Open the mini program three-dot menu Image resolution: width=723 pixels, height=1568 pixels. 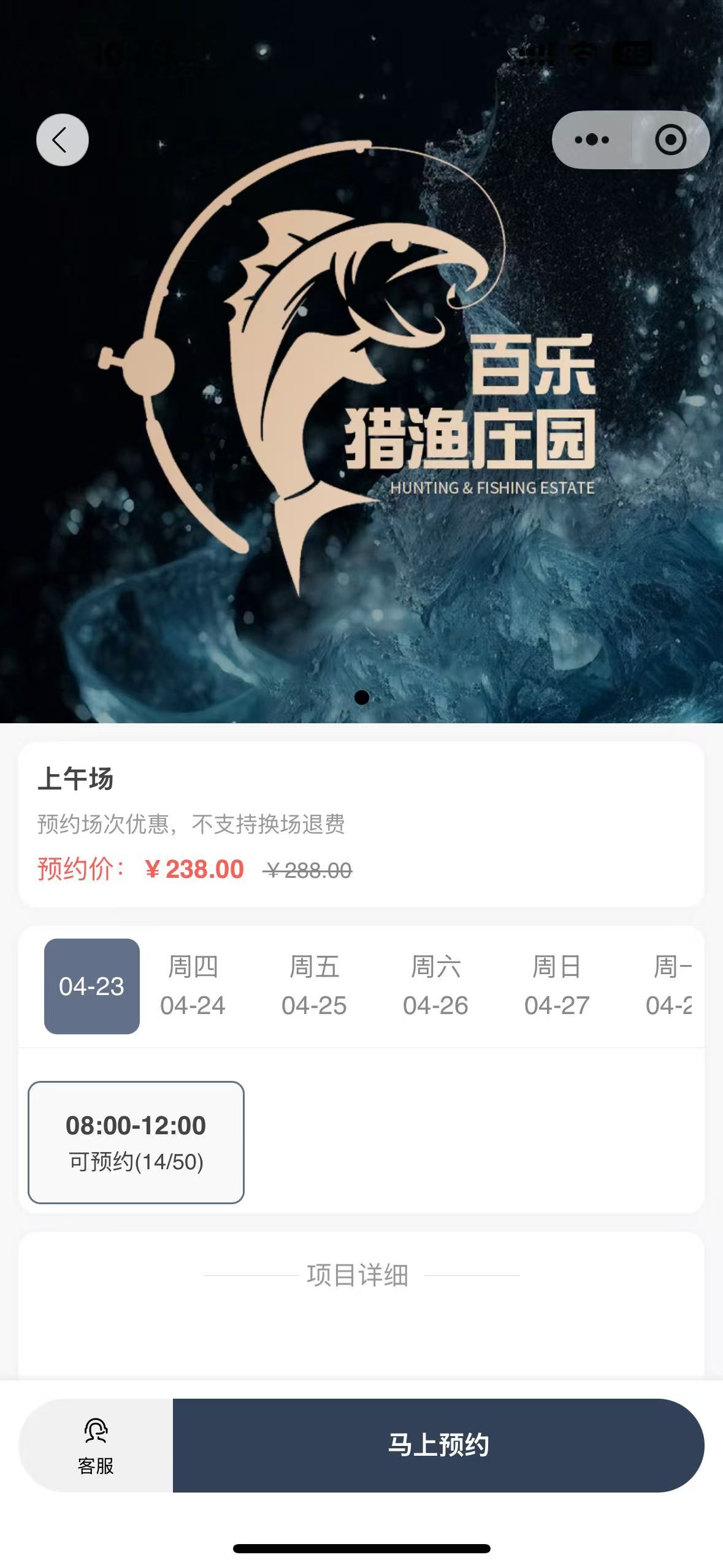pyautogui.click(x=592, y=140)
